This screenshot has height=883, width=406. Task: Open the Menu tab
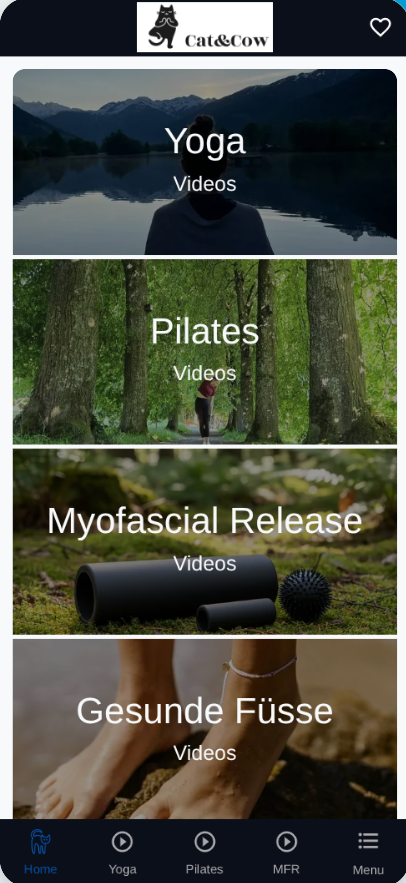[368, 851]
